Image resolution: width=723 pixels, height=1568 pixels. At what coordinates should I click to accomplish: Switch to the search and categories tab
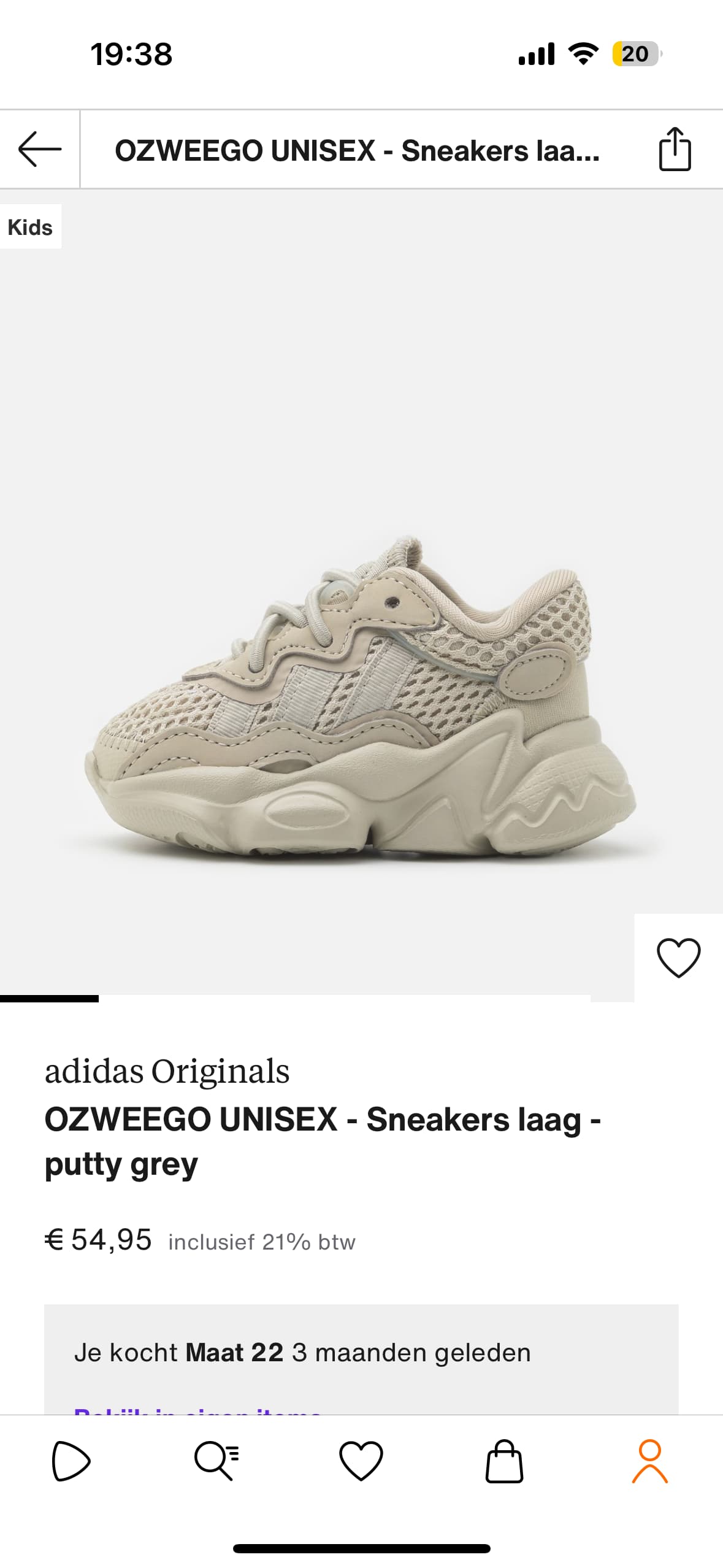pos(216,1462)
